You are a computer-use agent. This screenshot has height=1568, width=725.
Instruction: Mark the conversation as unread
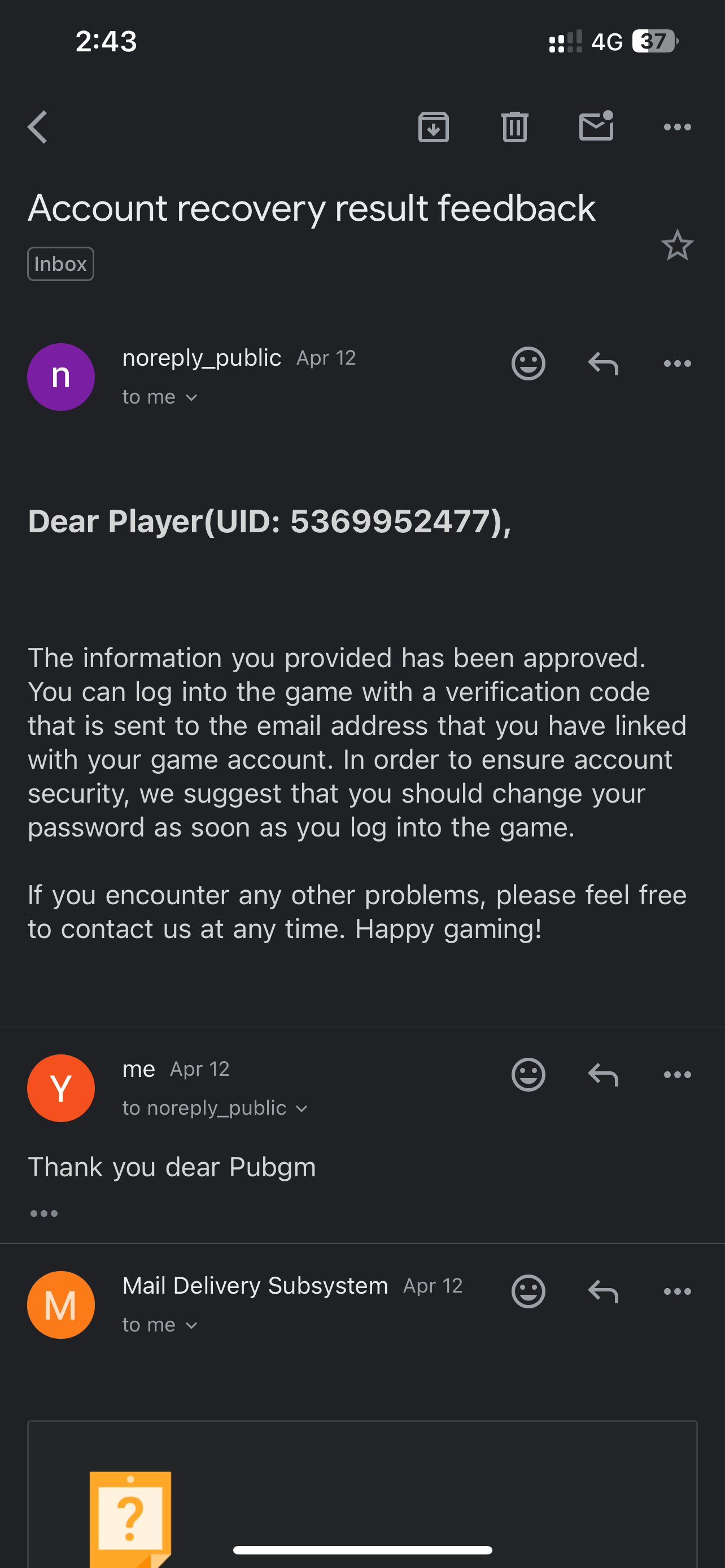click(596, 126)
